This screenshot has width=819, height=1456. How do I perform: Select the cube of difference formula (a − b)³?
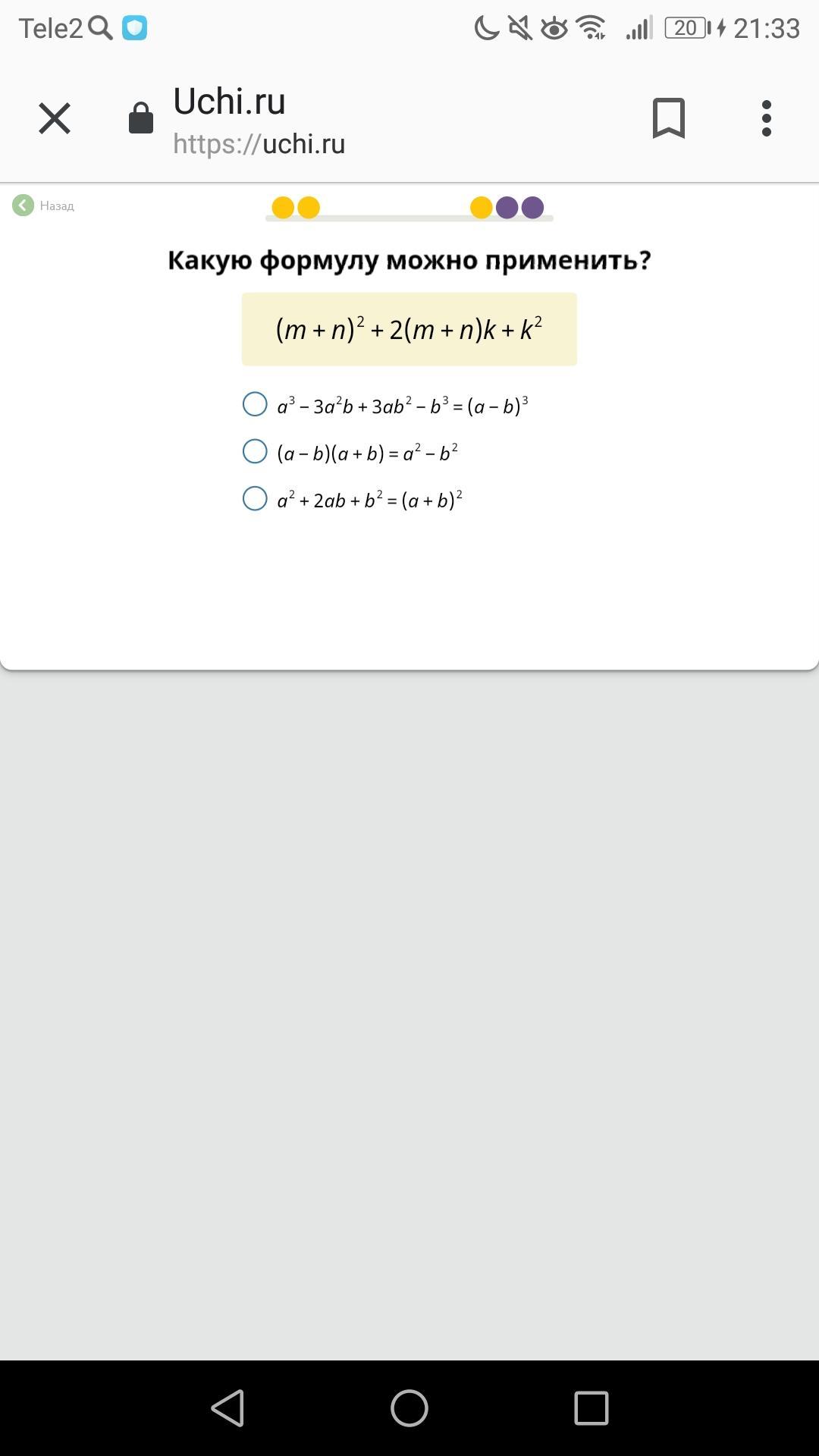point(255,404)
